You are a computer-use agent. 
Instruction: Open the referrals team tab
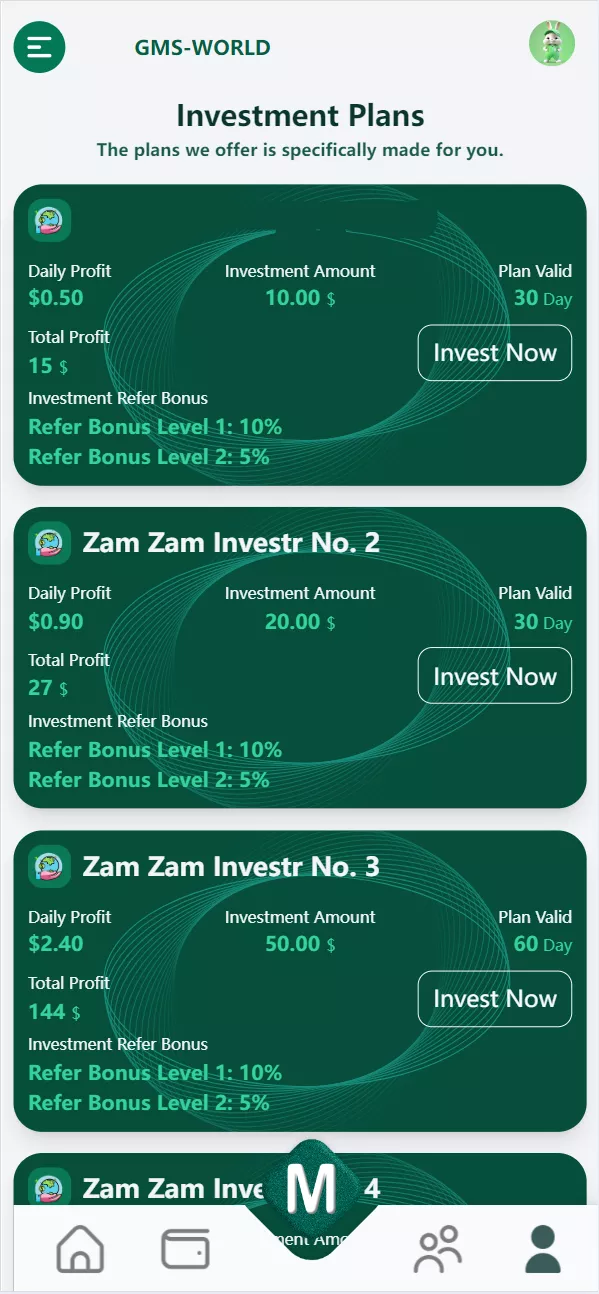point(438,1249)
